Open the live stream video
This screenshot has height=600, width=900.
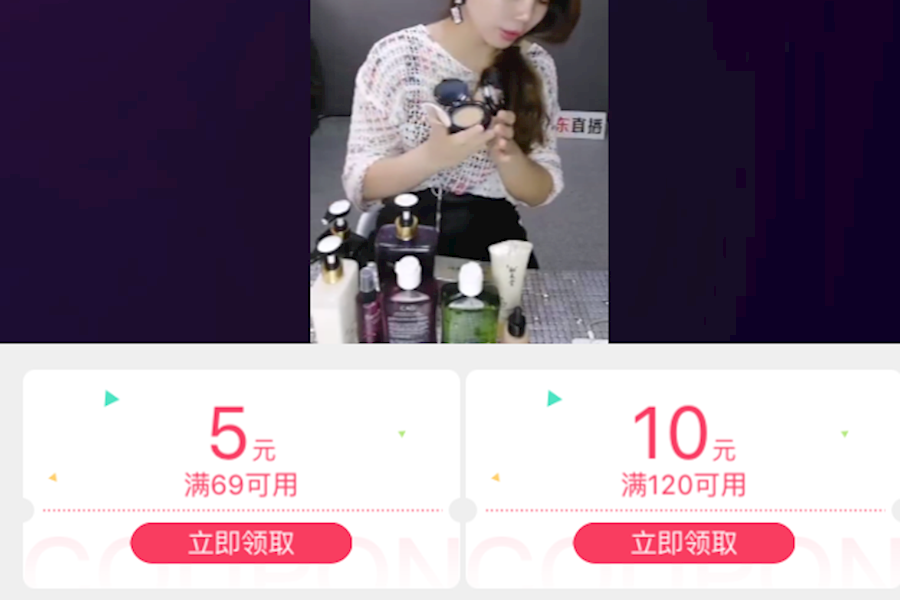click(459, 170)
